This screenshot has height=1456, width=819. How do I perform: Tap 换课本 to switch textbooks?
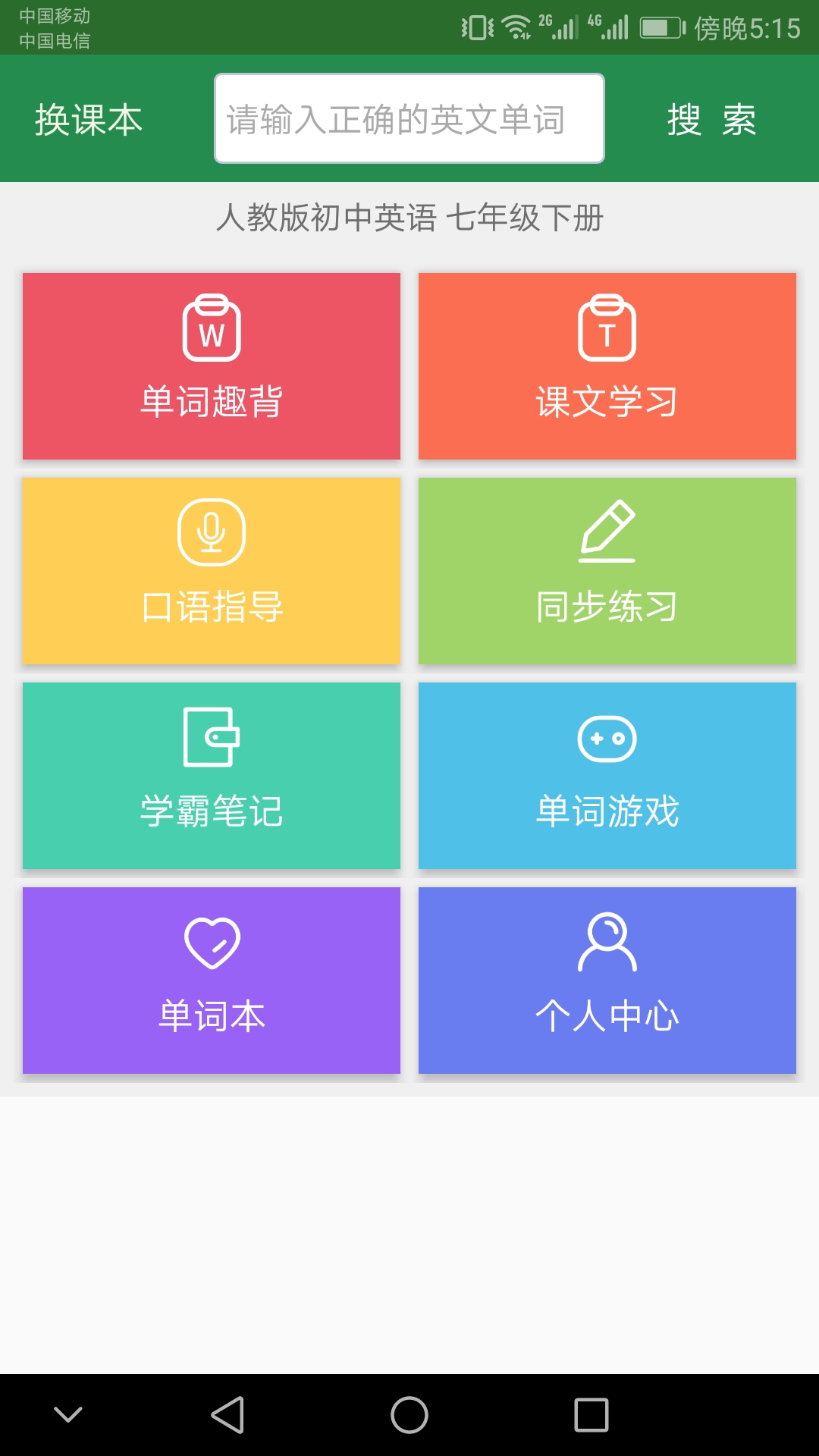[x=86, y=119]
